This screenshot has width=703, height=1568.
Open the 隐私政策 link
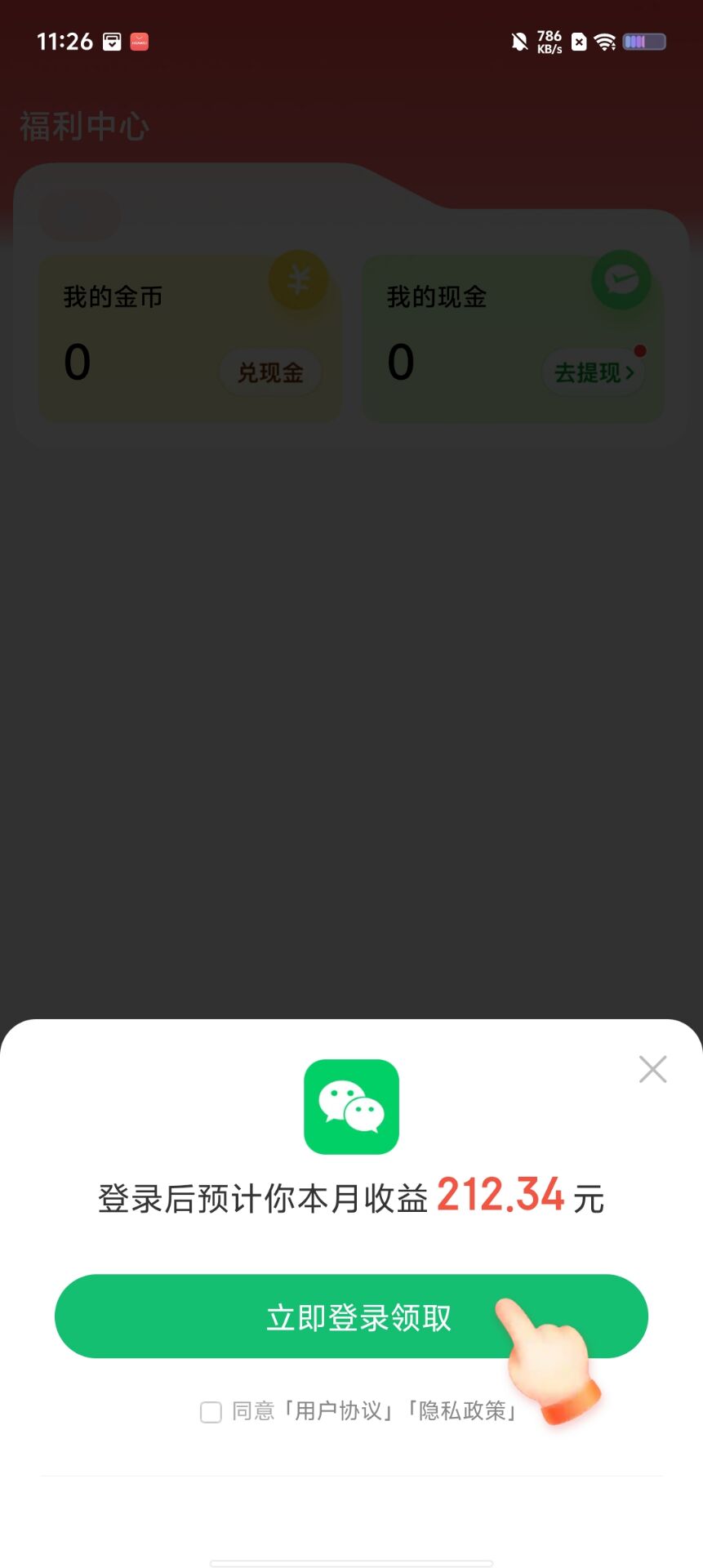(x=463, y=1411)
